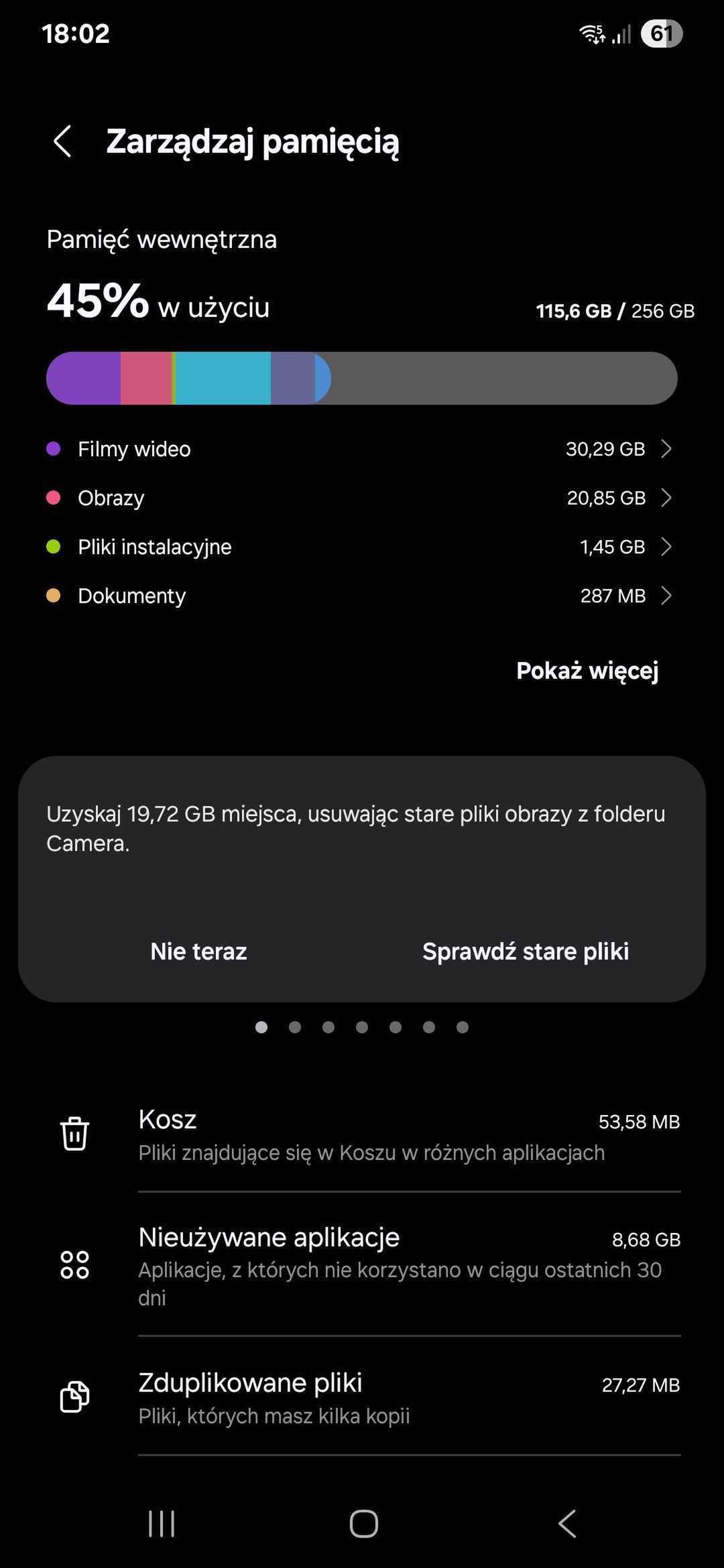Go to the home screen

click(x=363, y=1524)
